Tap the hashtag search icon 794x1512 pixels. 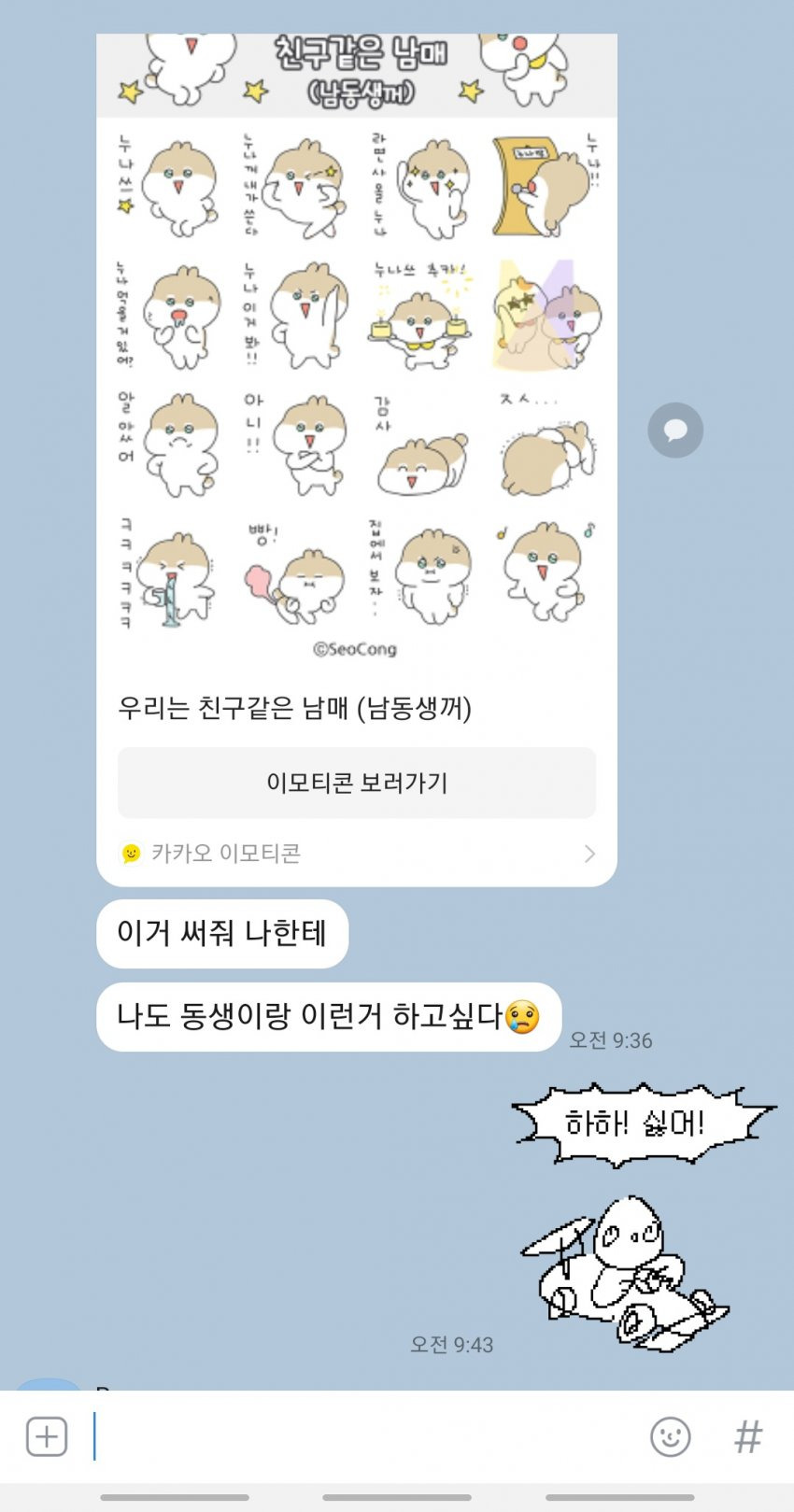click(x=748, y=1436)
